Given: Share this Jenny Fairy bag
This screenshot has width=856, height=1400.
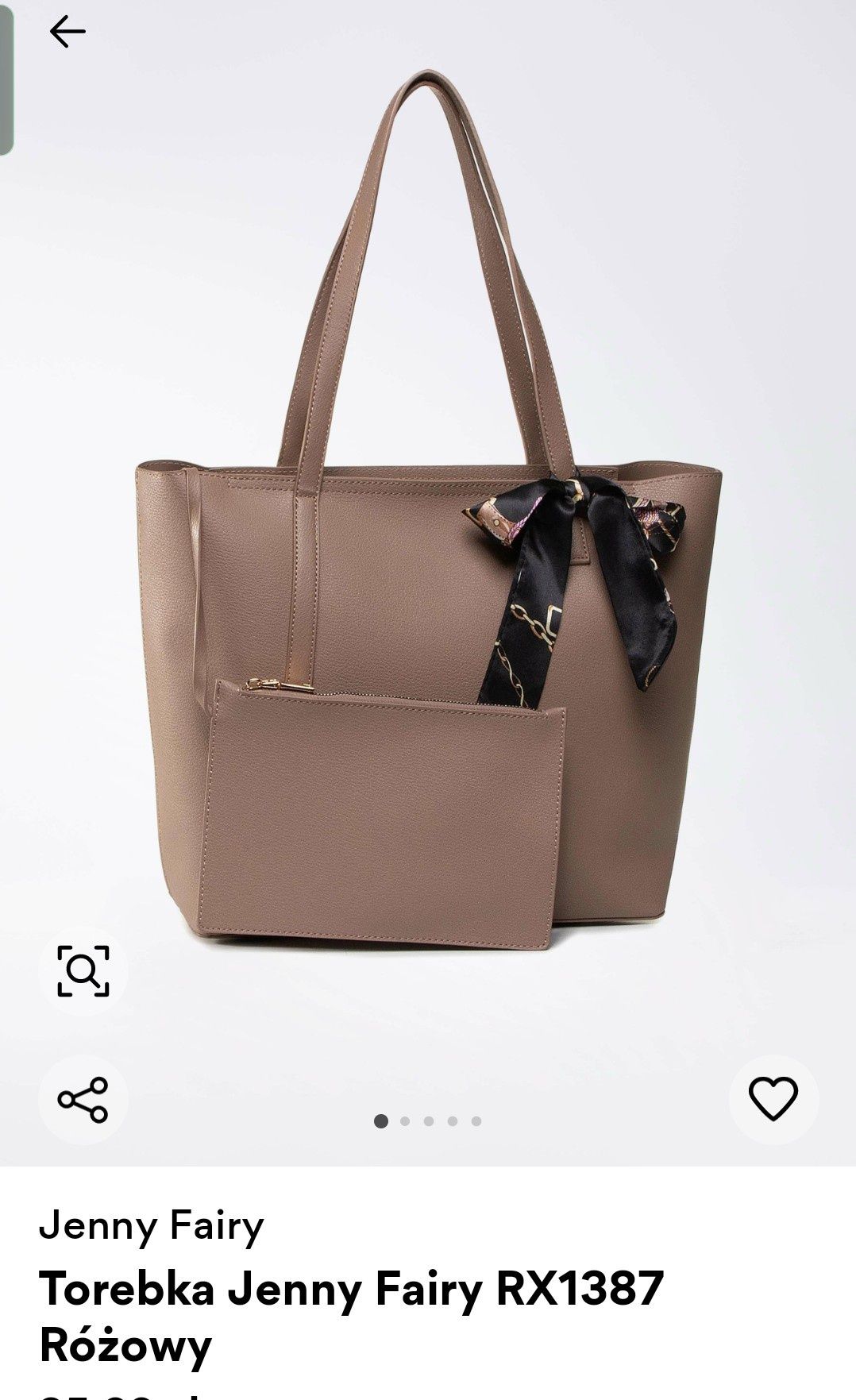Looking at the screenshot, I should pyautogui.click(x=83, y=1100).
